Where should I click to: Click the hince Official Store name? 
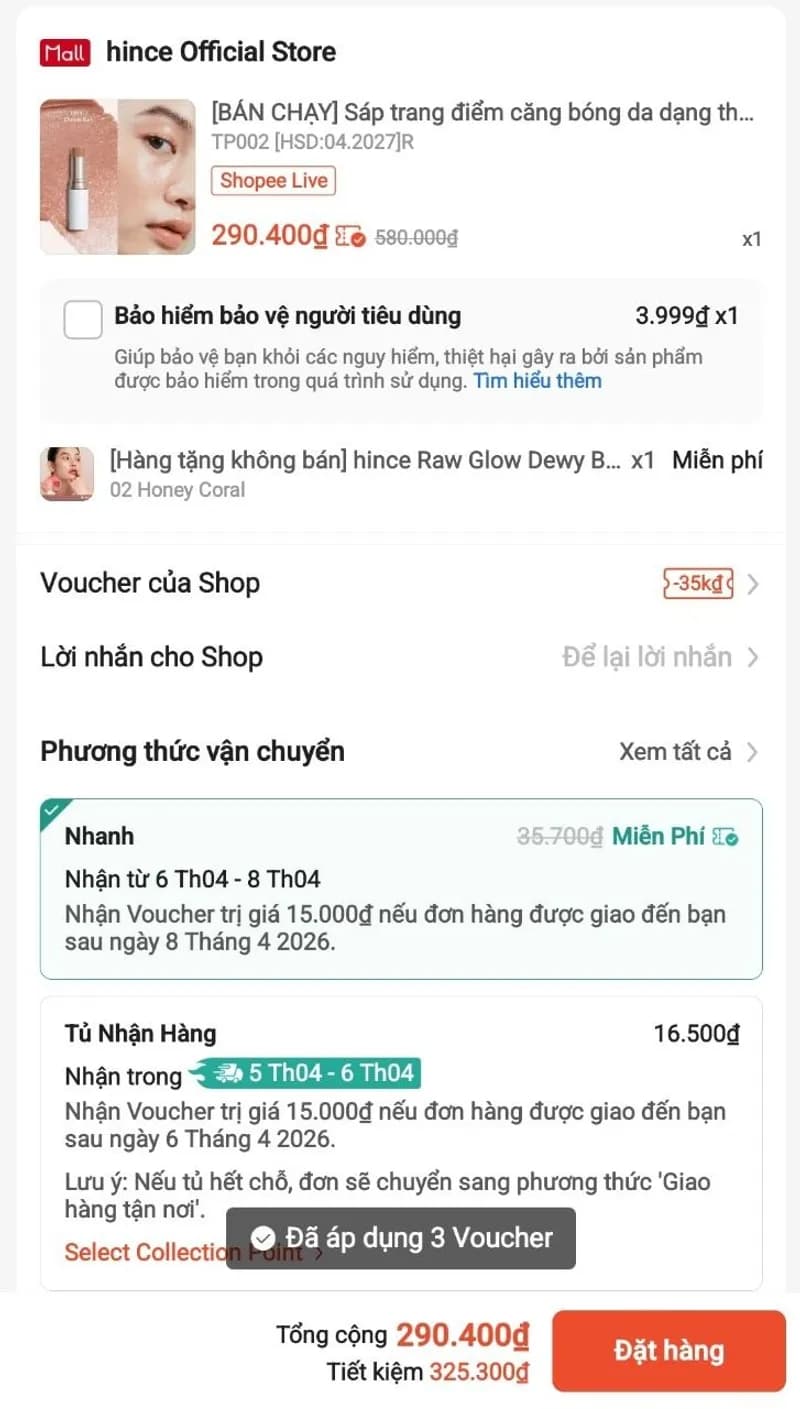[x=220, y=51]
